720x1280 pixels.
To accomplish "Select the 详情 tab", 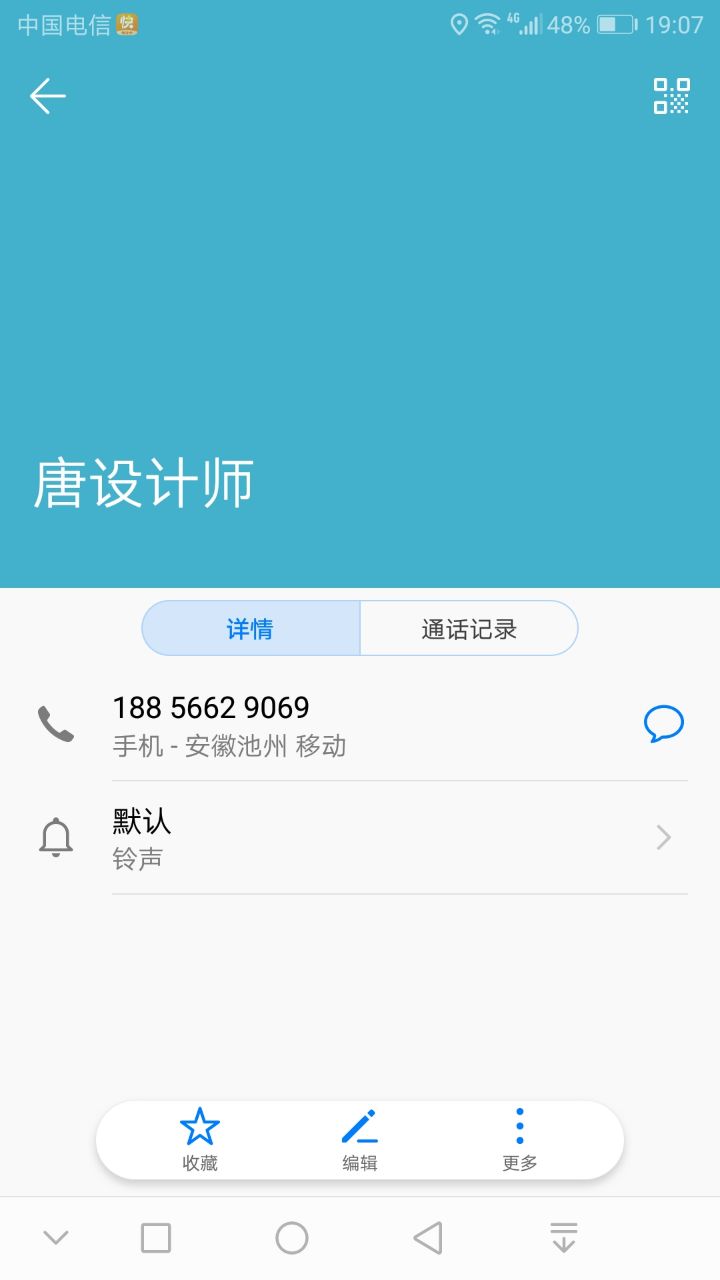I will click(x=251, y=629).
